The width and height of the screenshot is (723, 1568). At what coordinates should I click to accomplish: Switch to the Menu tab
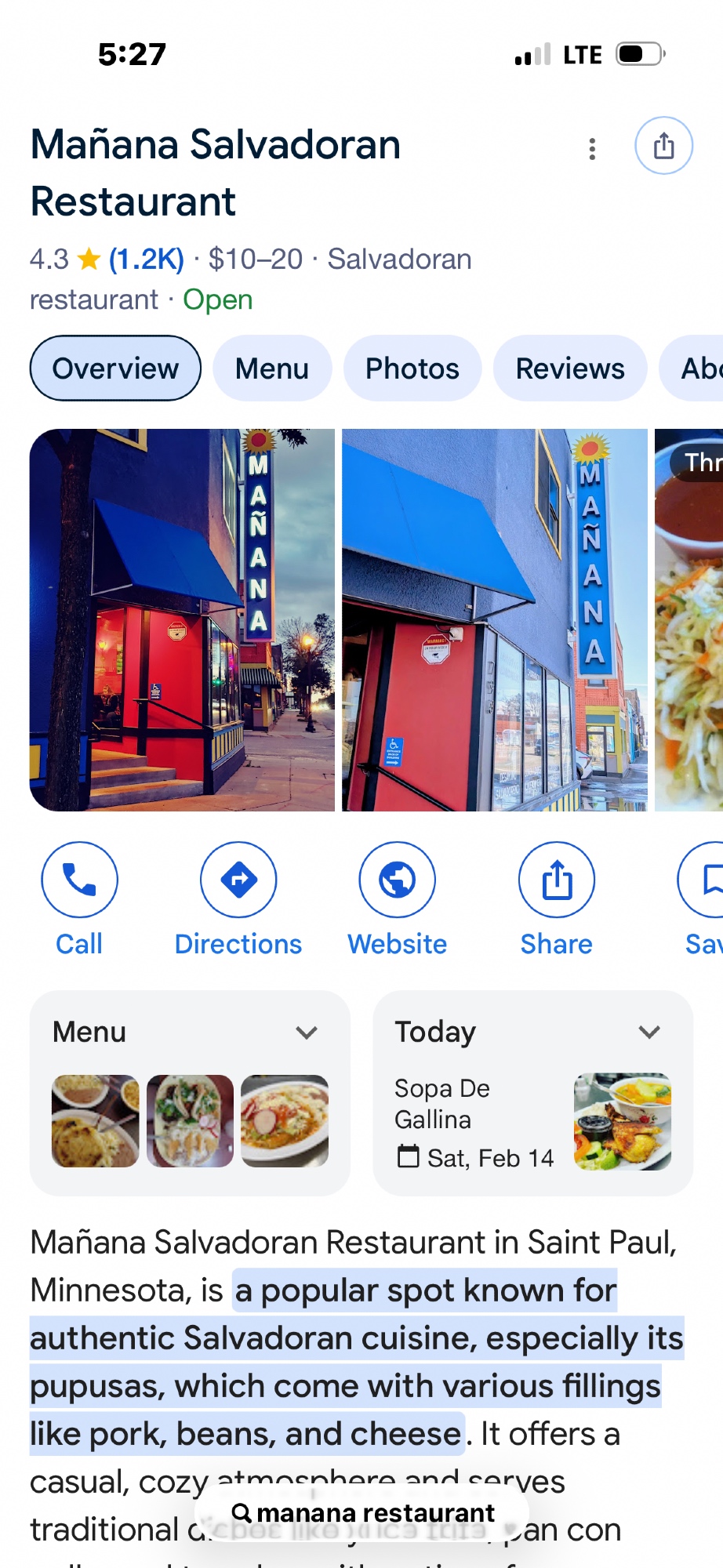click(x=272, y=368)
